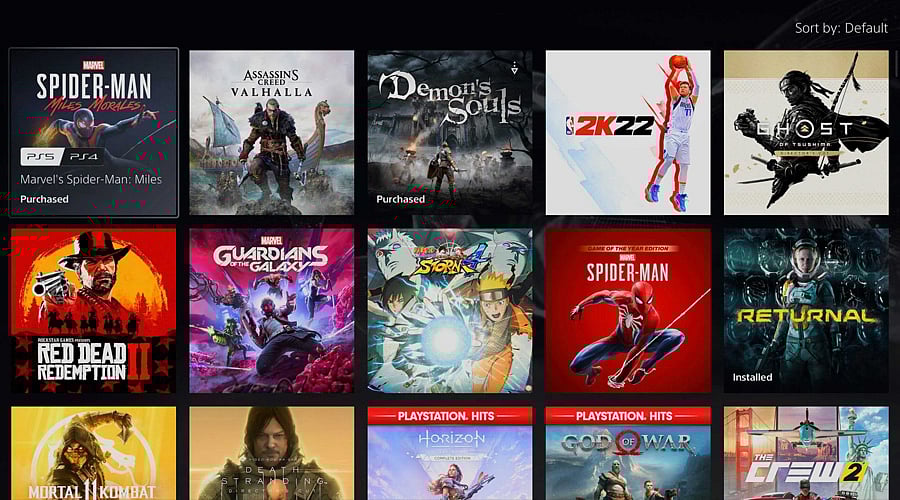Image resolution: width=900 pixels, height=500 pixels.
Task: Choose the NBA 2K22 game
Action: [x=628, y=132]
